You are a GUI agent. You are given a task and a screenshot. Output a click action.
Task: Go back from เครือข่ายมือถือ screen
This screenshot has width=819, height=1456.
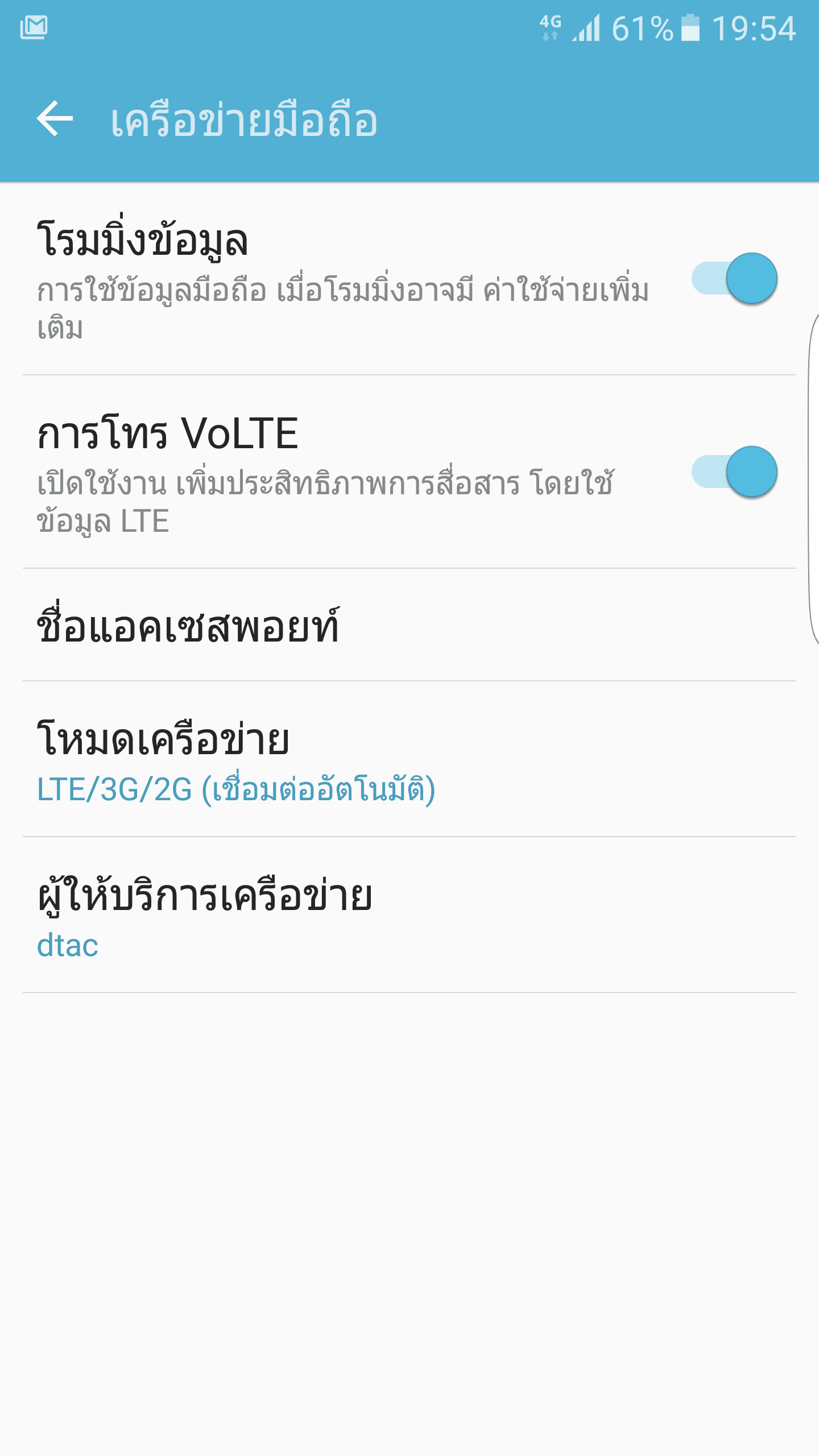point(55,119)
